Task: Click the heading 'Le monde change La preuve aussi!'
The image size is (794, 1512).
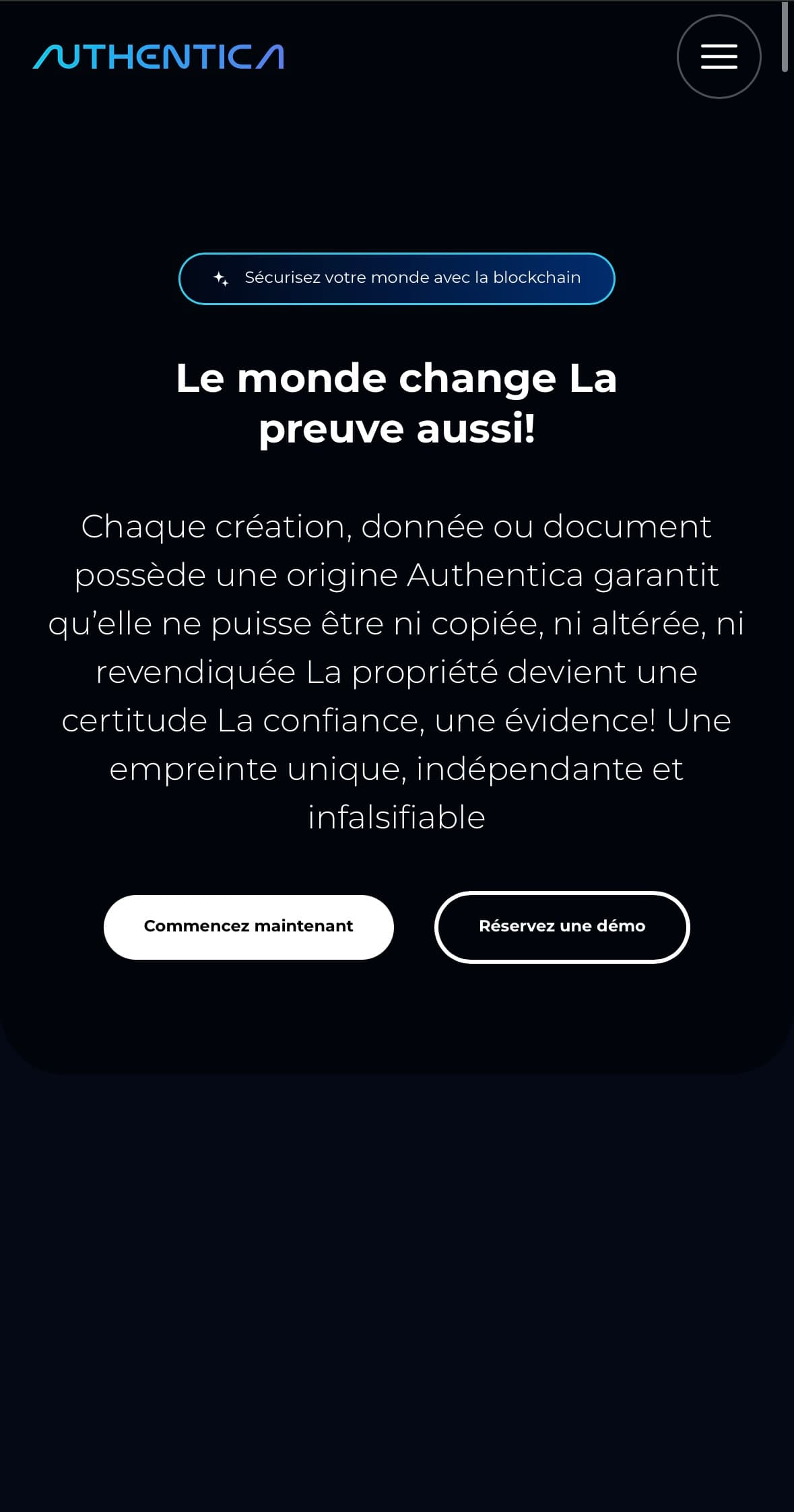Action: [397, 403]
